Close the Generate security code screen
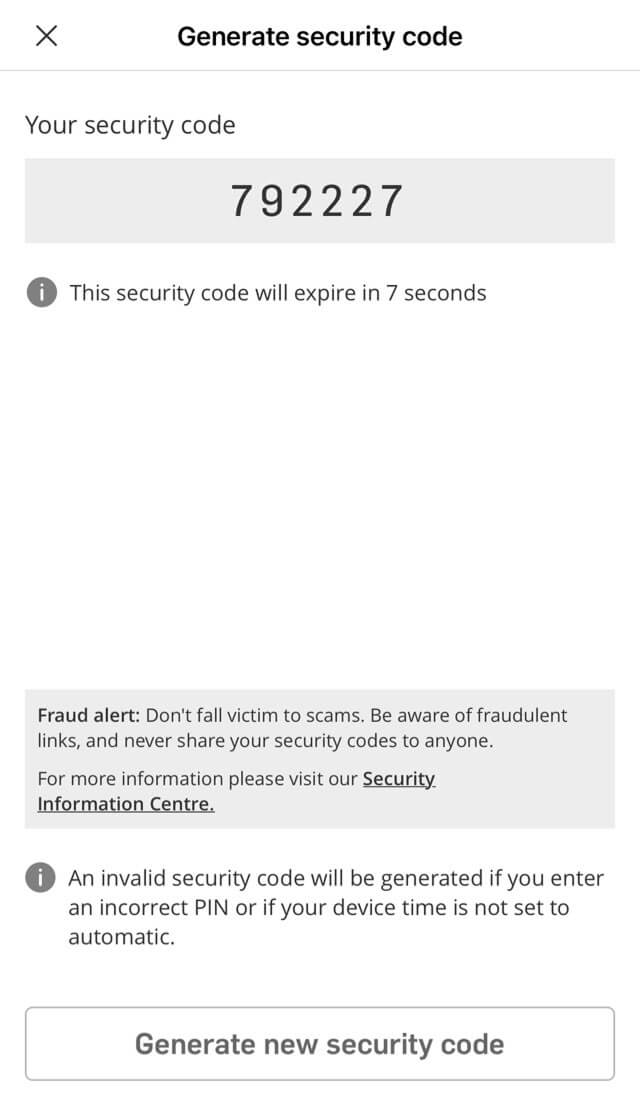Image resolution: width=640 pixels, height=1100 pixels. (46, 36)
